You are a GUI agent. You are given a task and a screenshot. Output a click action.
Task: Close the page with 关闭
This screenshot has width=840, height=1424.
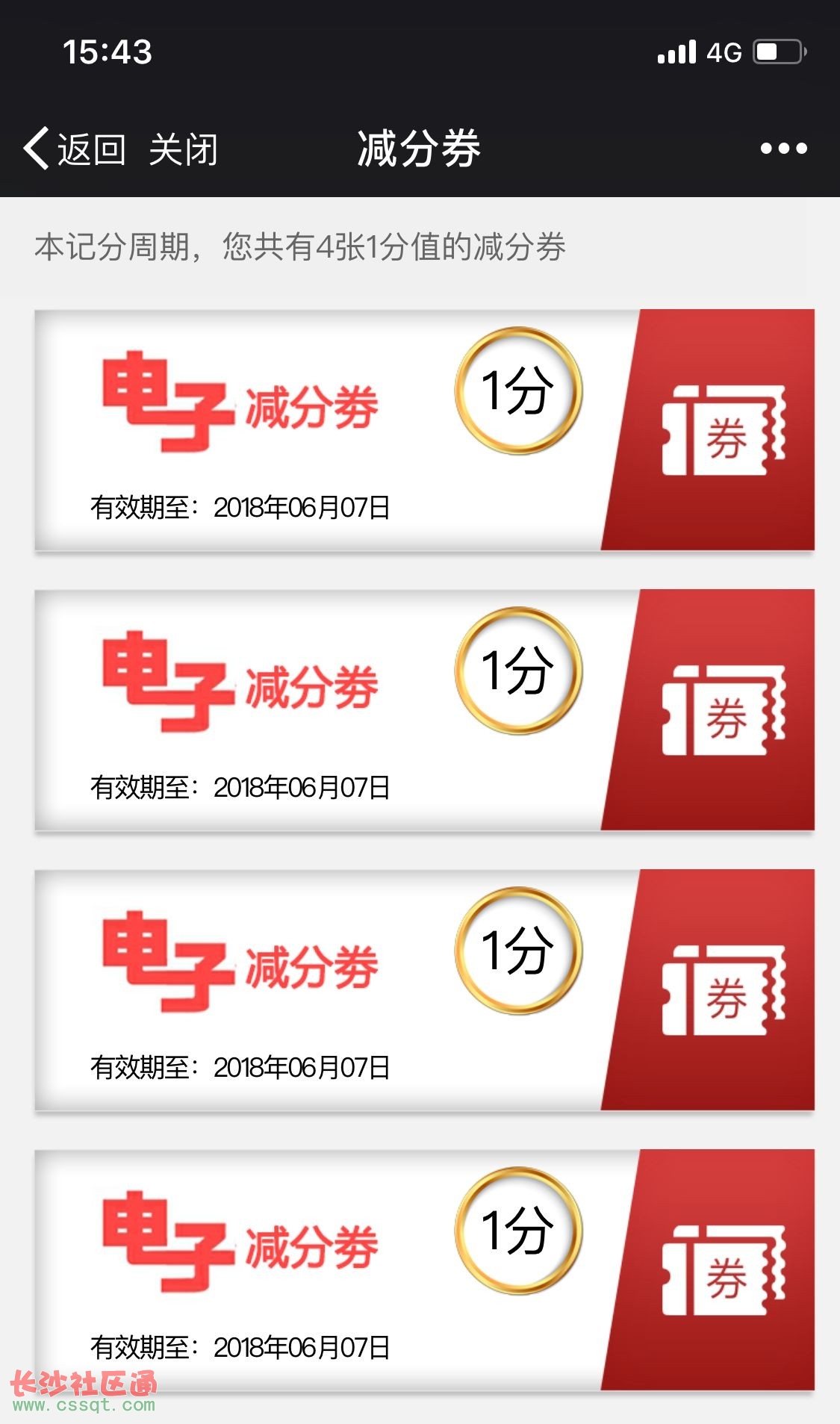pyautogui.click(x=183, y=149)
